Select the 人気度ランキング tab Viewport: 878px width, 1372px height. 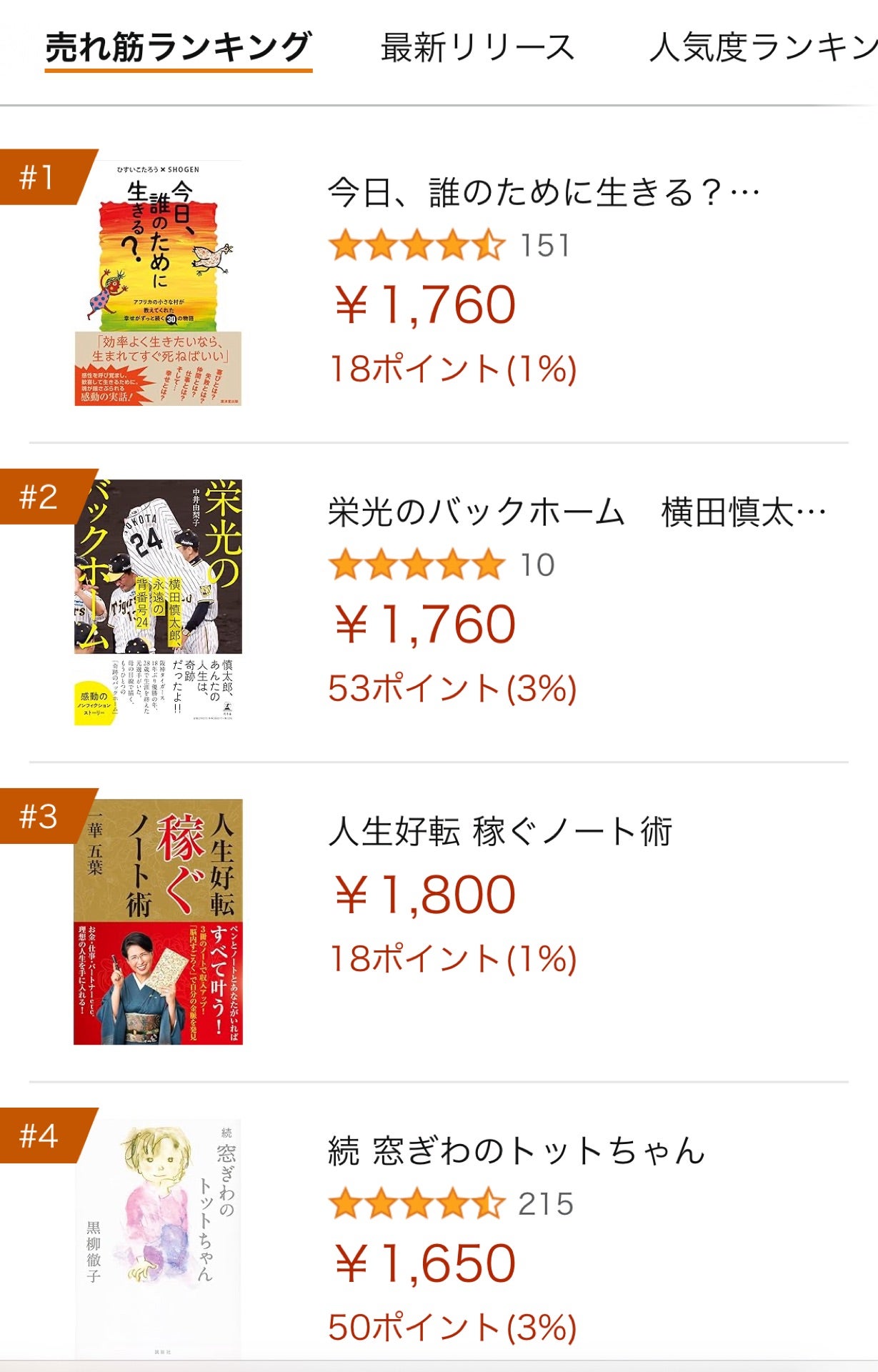tap(762, 48)
